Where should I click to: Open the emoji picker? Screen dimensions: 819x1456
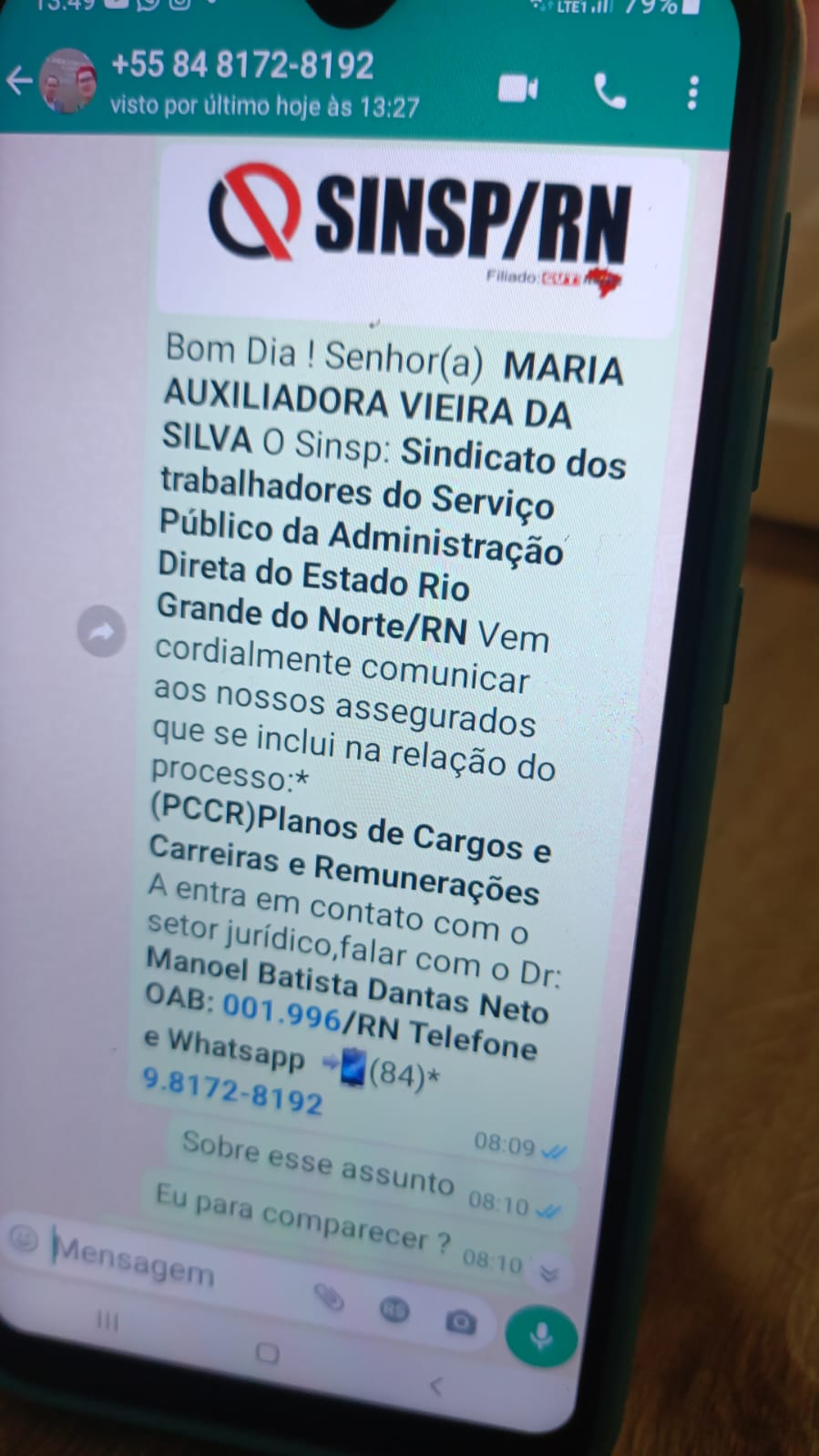25,1238
